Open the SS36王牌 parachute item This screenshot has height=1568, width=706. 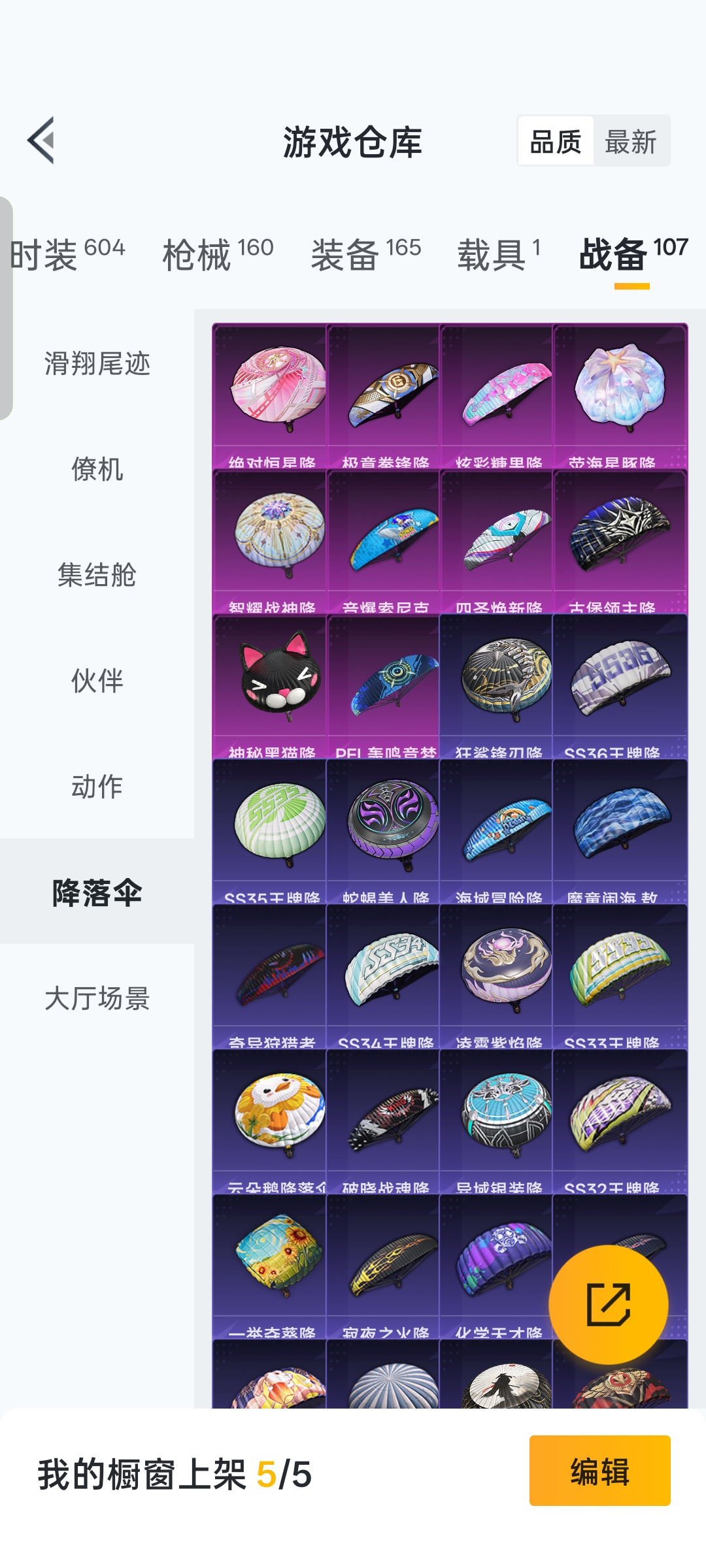[x=620, y=686]
